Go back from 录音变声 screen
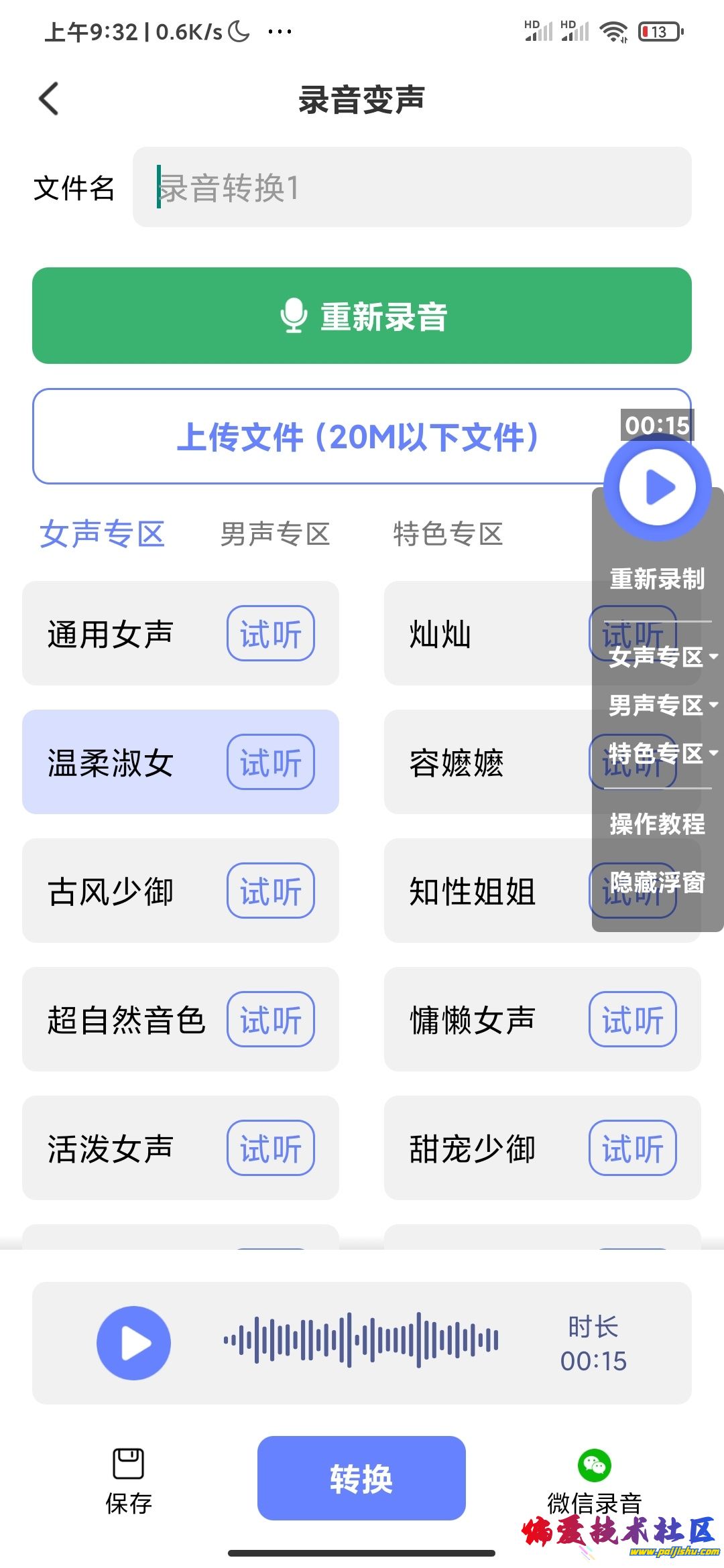724x1568 pixels. 49,99
